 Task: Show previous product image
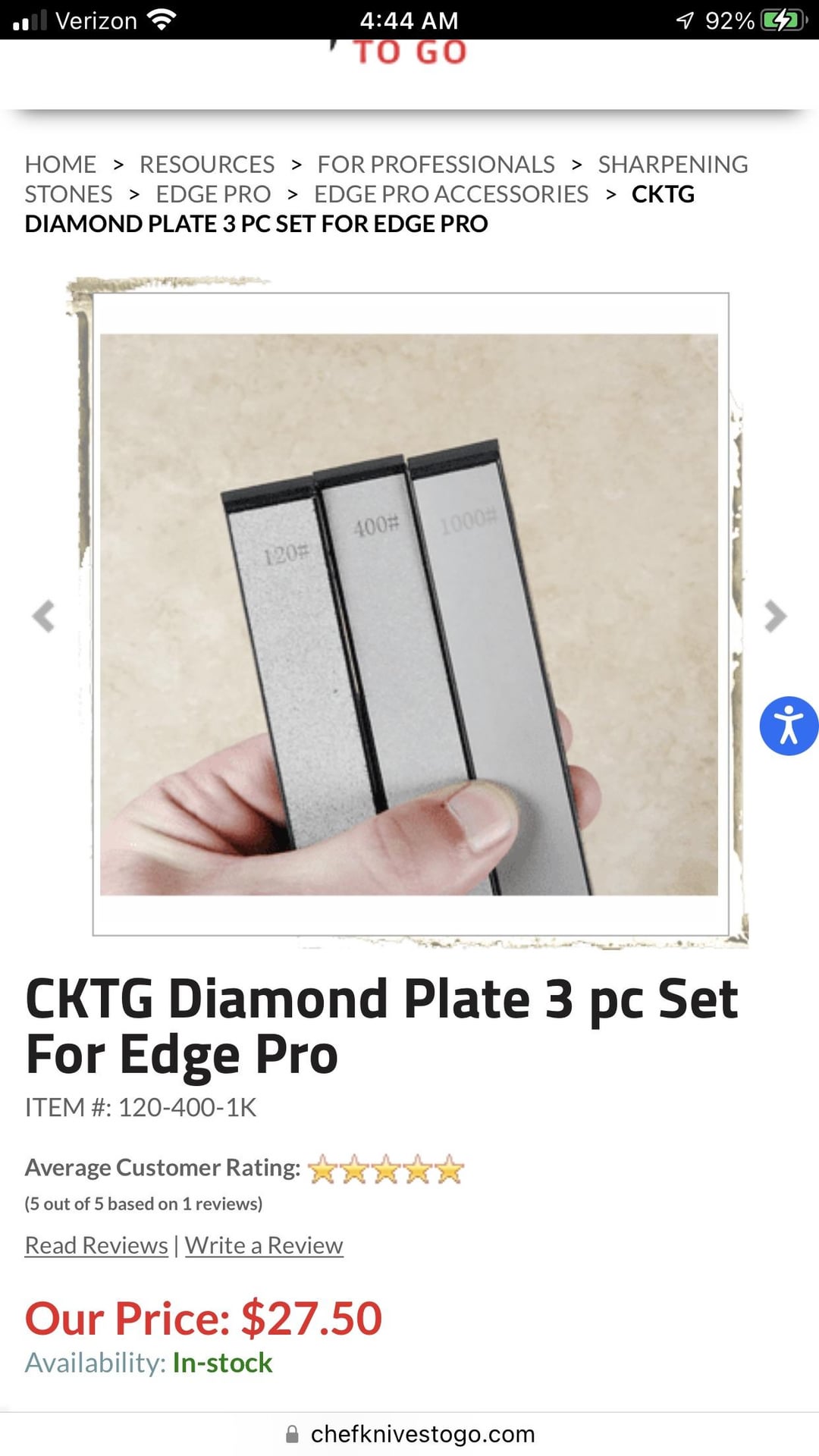pos(44,616)
